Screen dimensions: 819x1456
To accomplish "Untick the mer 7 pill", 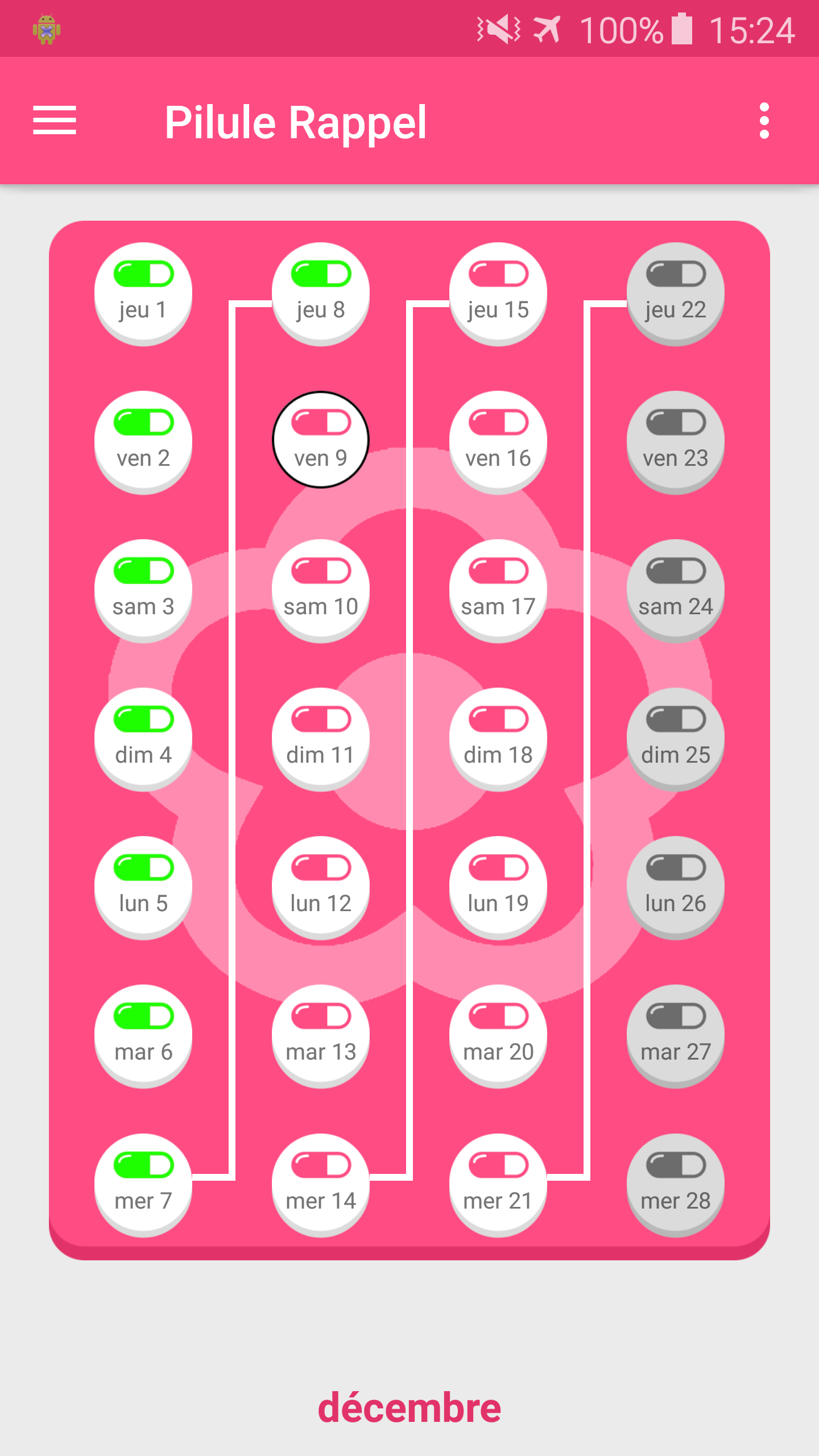I will 143,1184.
